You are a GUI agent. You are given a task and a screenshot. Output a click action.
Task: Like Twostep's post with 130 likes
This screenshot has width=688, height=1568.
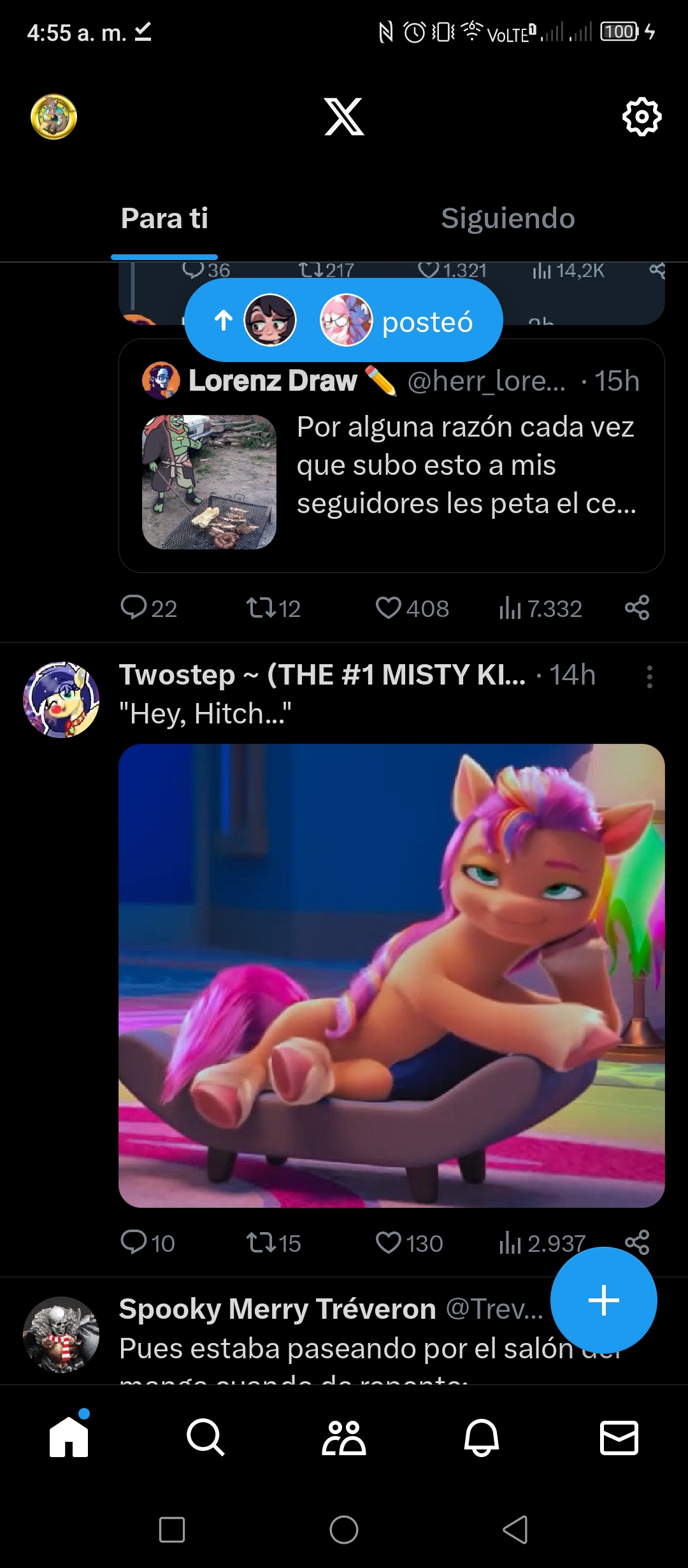pyautogui.click(x=409, y=1243)
